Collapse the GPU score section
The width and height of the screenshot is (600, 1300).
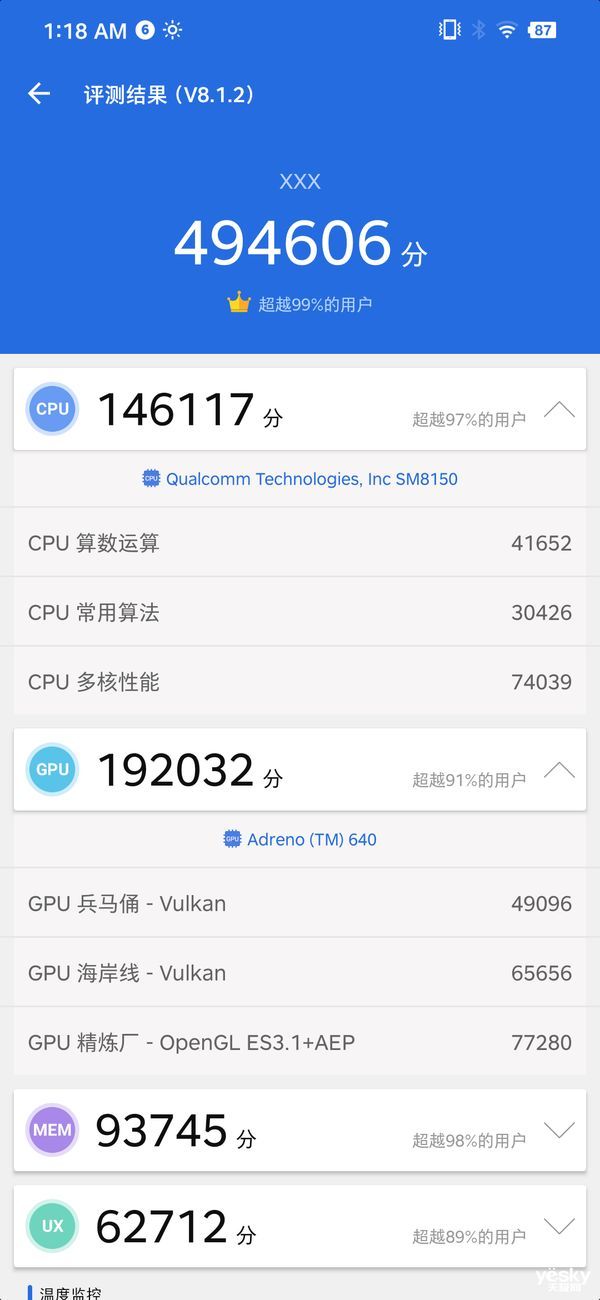559,769
